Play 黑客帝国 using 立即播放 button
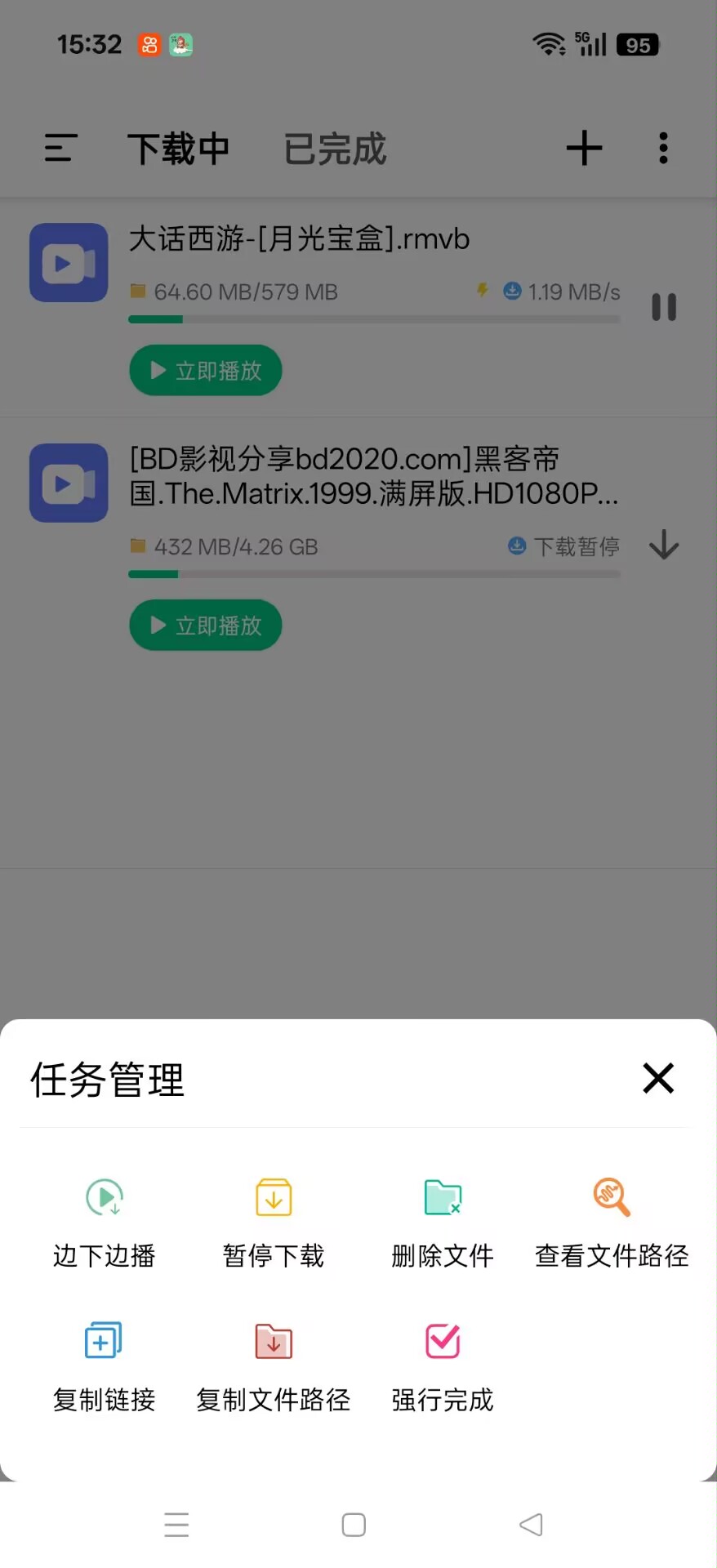Viewport: 717px width, 1568px height. point(205,625)
